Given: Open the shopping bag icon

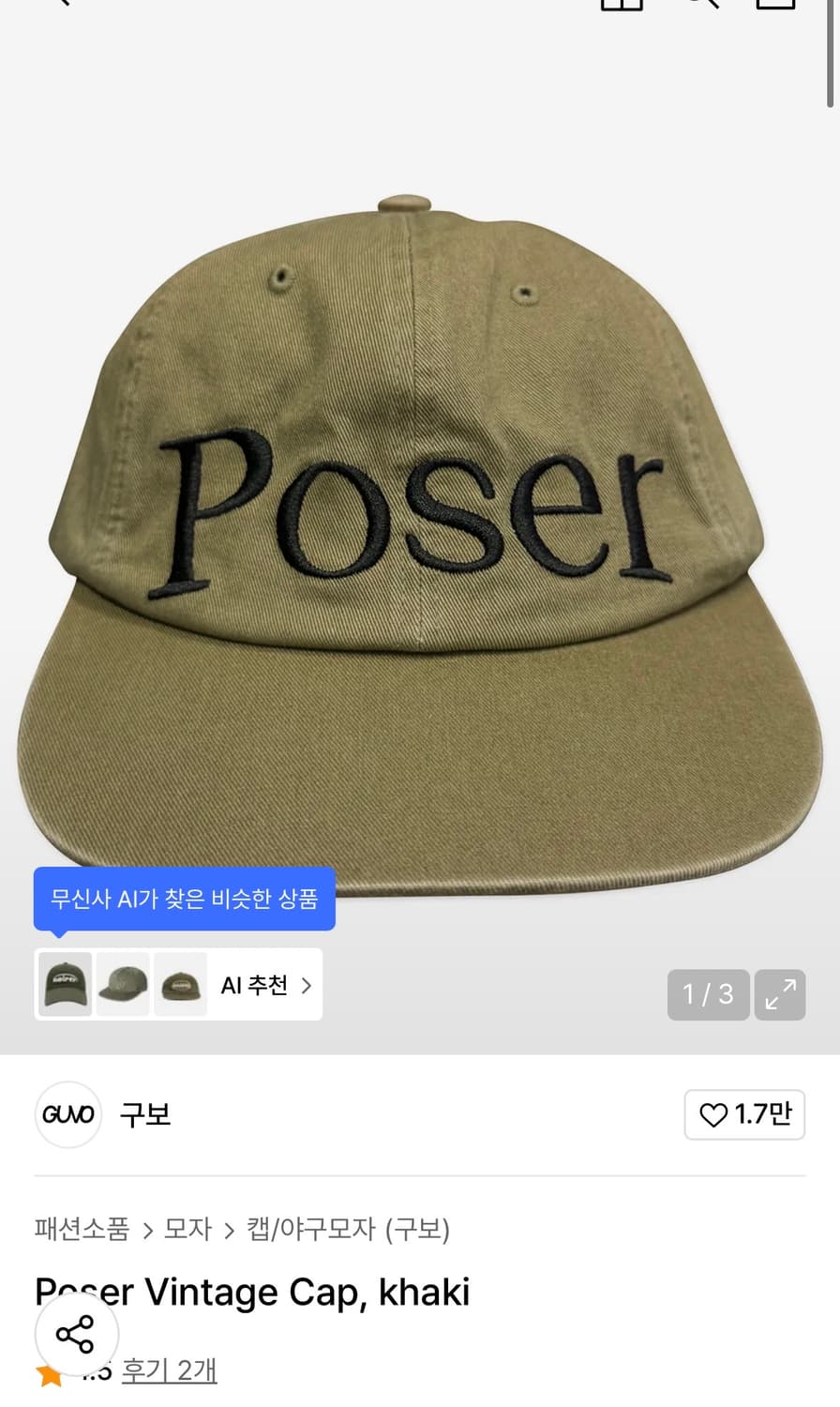Looking at the screenshot, I should (x=774, y=5).
